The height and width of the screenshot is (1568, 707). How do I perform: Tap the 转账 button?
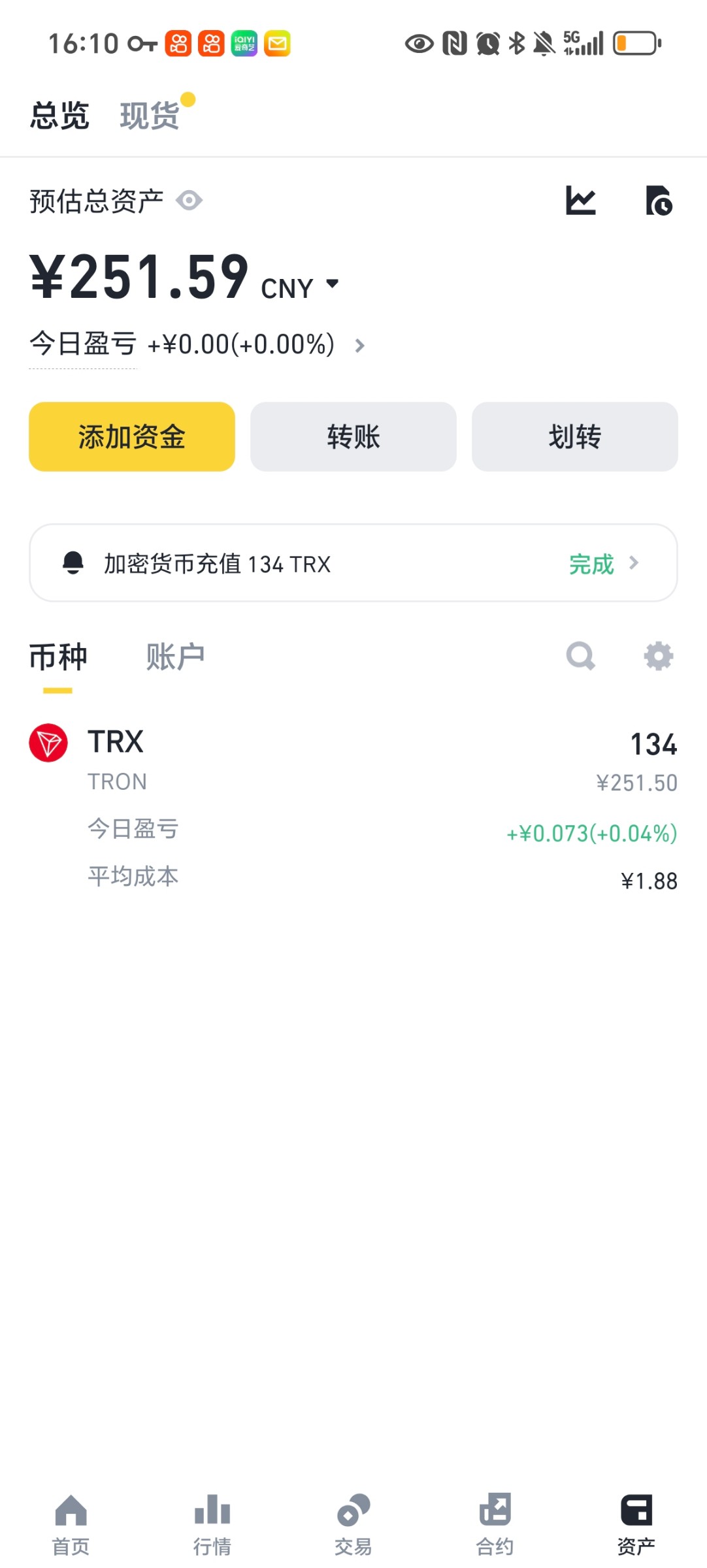(x=354, y=436)
